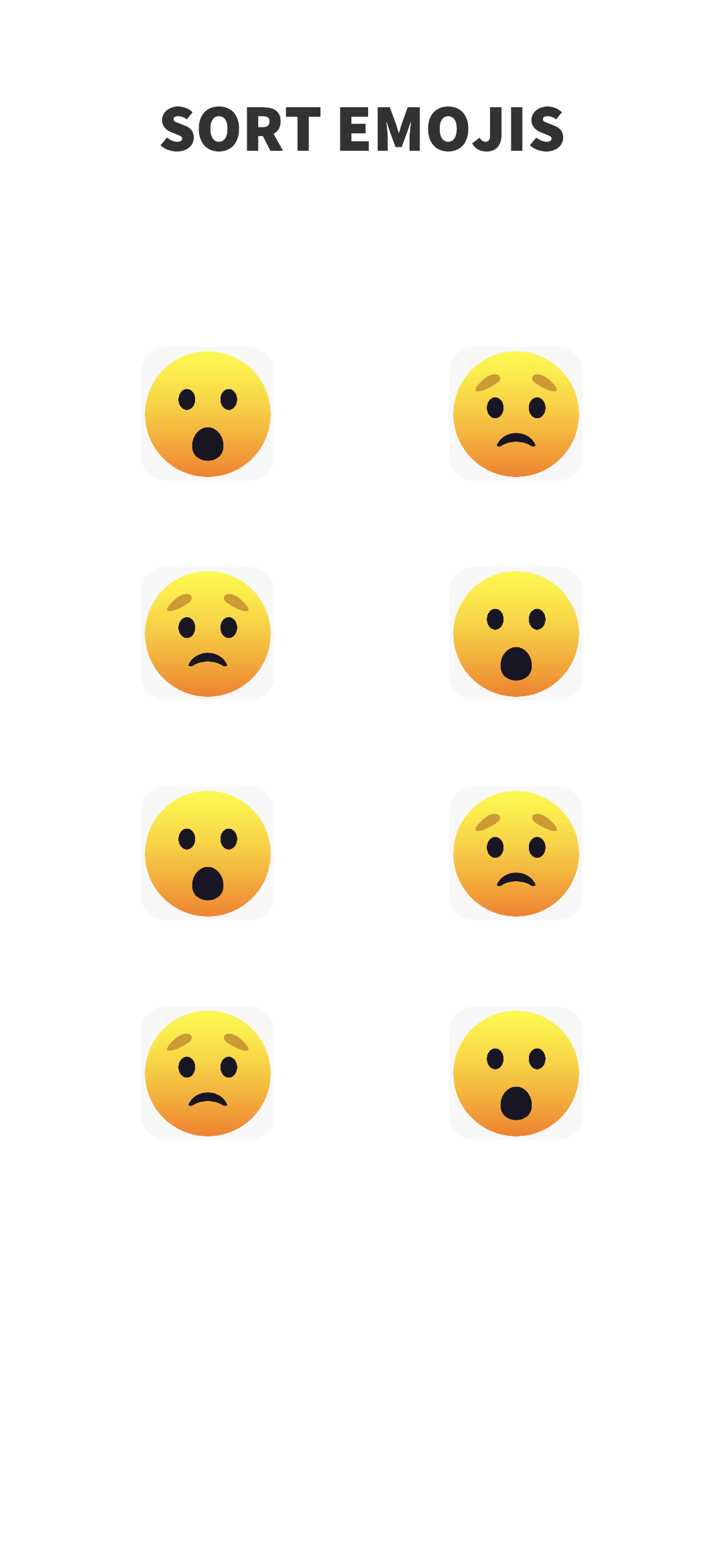Viewport: 724px width, 1568px height.
Task: Select the surprised emoji in the third row
Action: coord(208,854)
